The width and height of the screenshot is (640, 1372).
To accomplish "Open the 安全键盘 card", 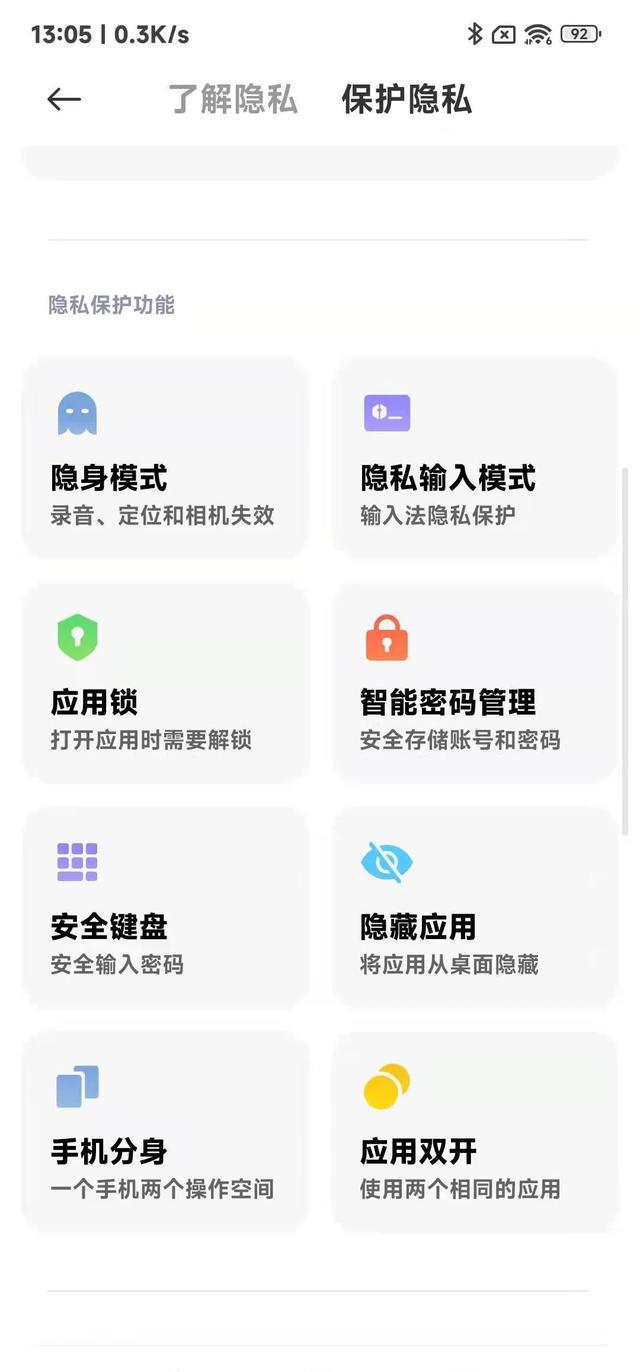I will point(165,906).
